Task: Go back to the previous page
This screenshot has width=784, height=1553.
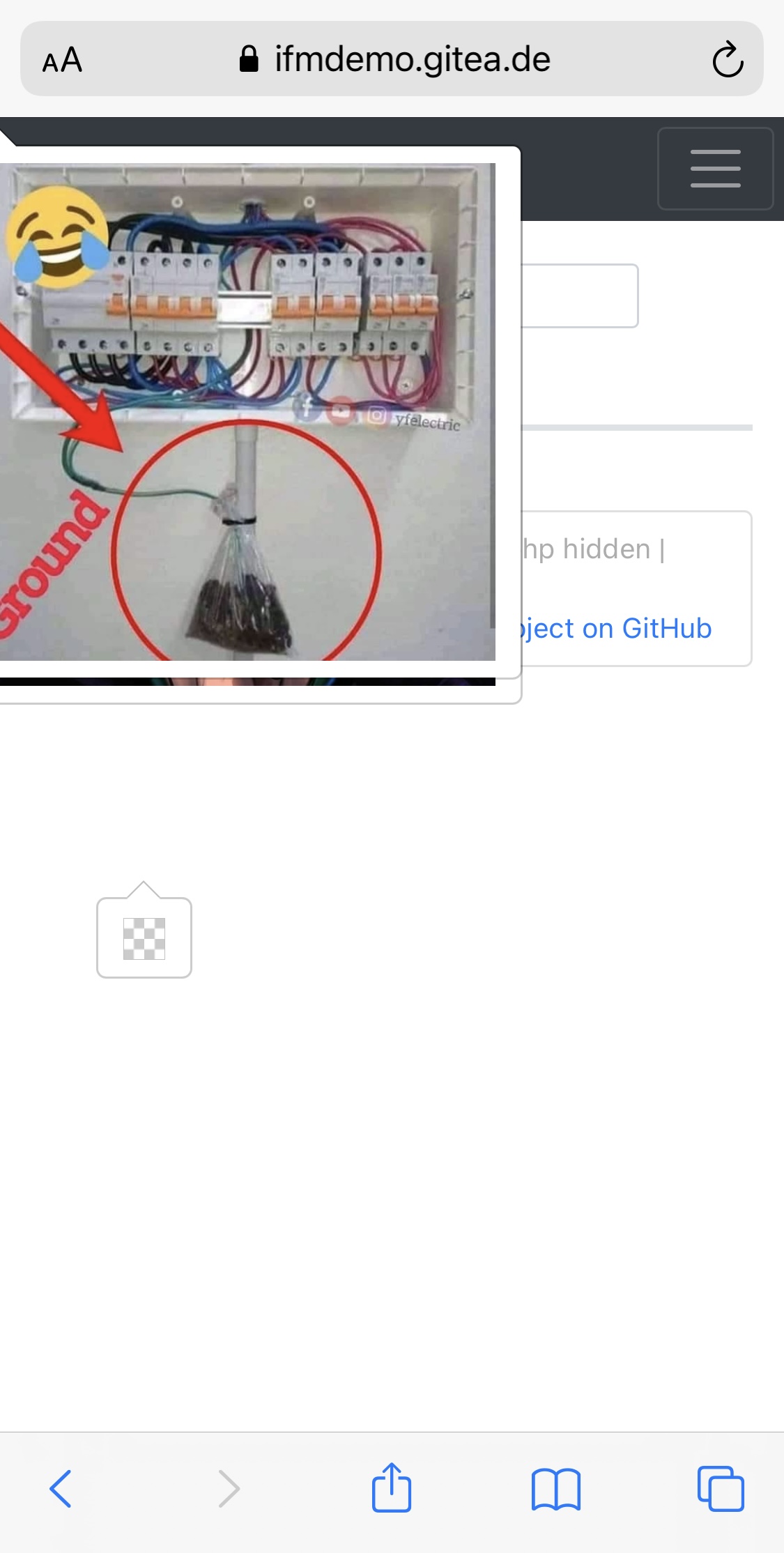Action: [61, 1489]
